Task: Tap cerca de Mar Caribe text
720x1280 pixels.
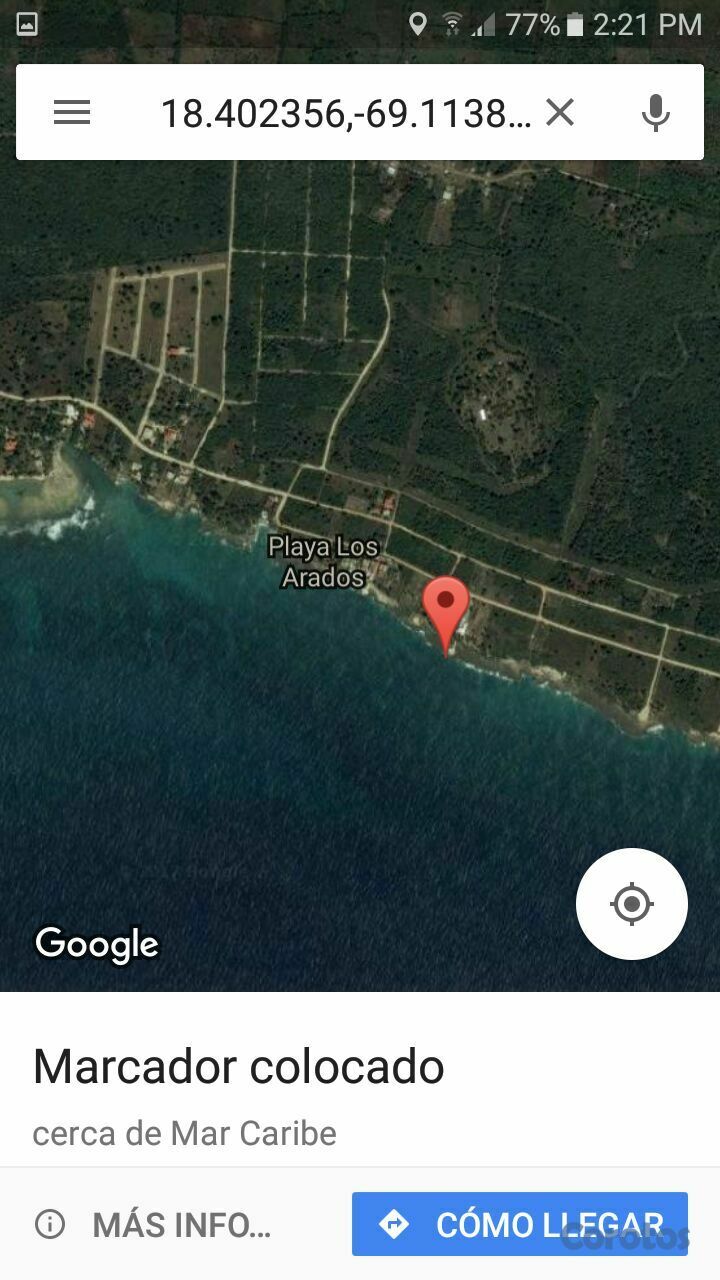Action: point(184,1133)
